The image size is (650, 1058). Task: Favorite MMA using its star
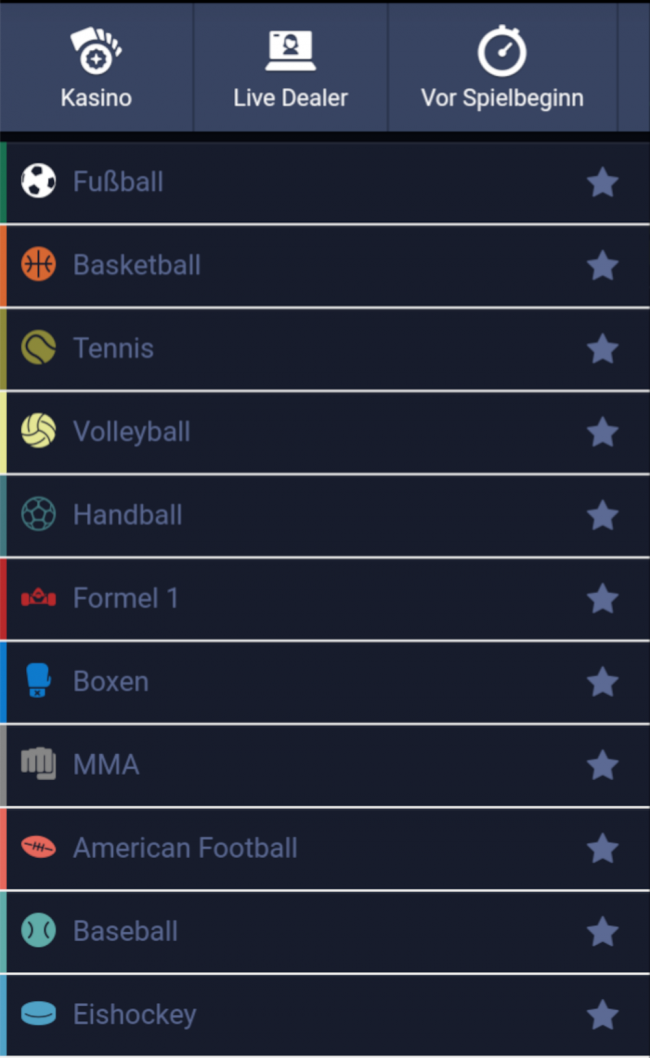point(602,765)
